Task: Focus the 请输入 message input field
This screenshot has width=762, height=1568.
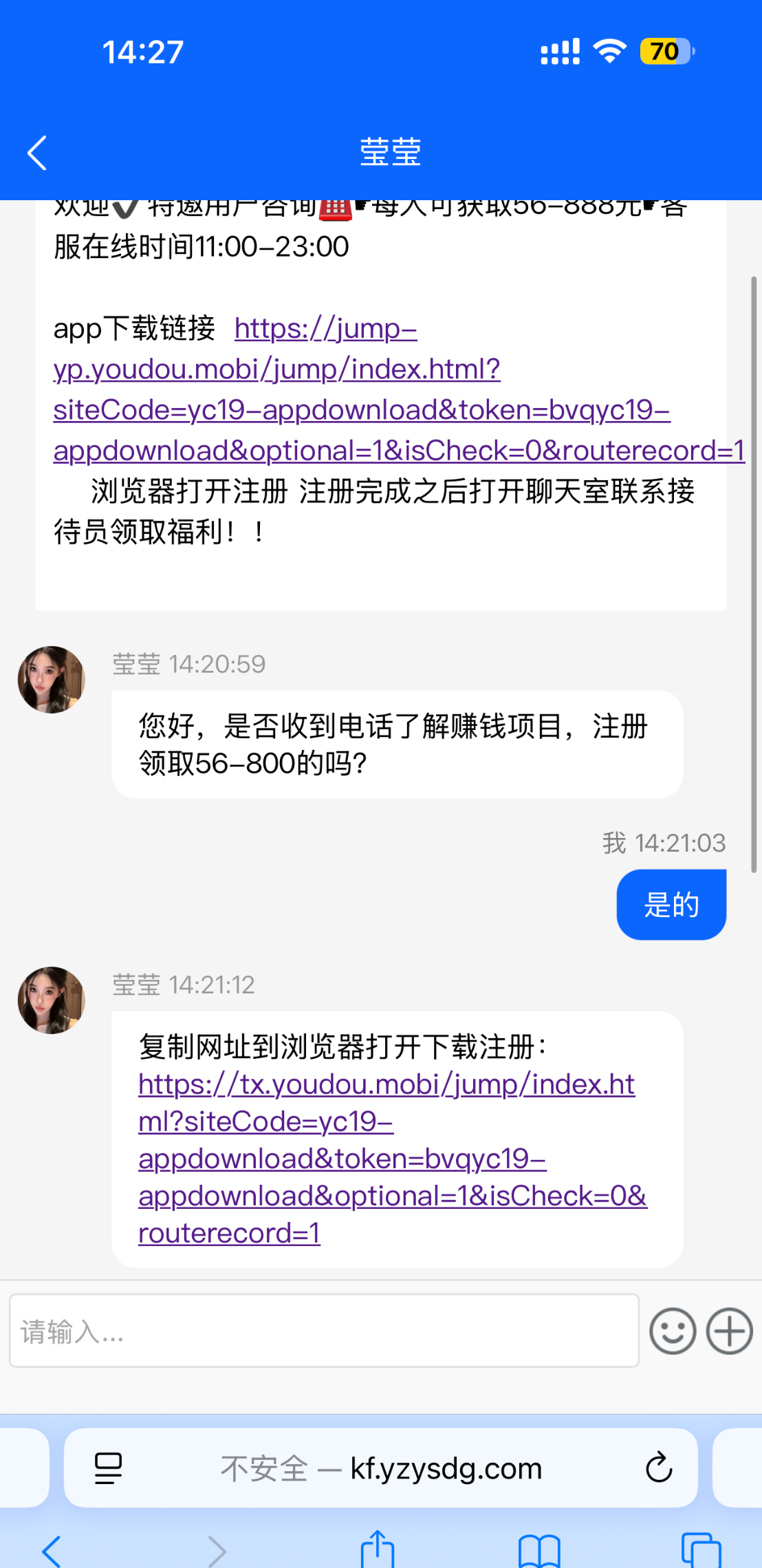Action: pos(324,1331)
